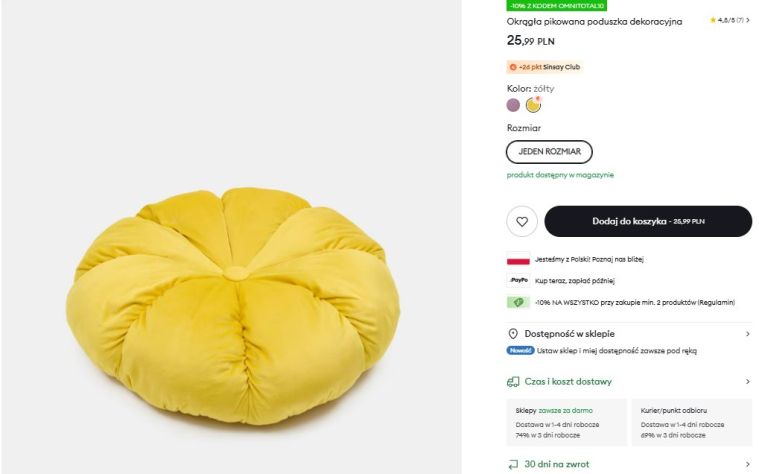Open the product rating reviews
This screenshot has height=474, width=759.
729,20
